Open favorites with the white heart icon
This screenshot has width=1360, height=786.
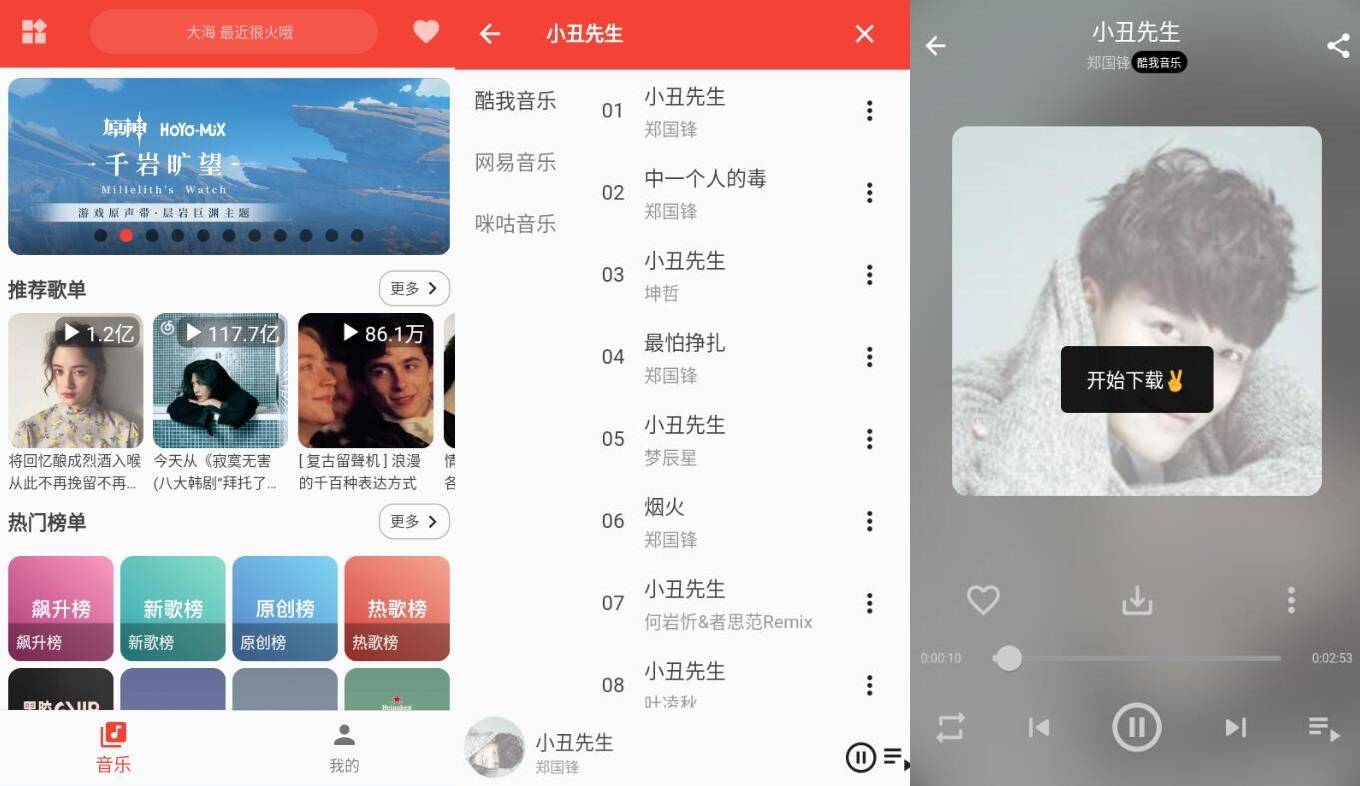pos(426,32)
